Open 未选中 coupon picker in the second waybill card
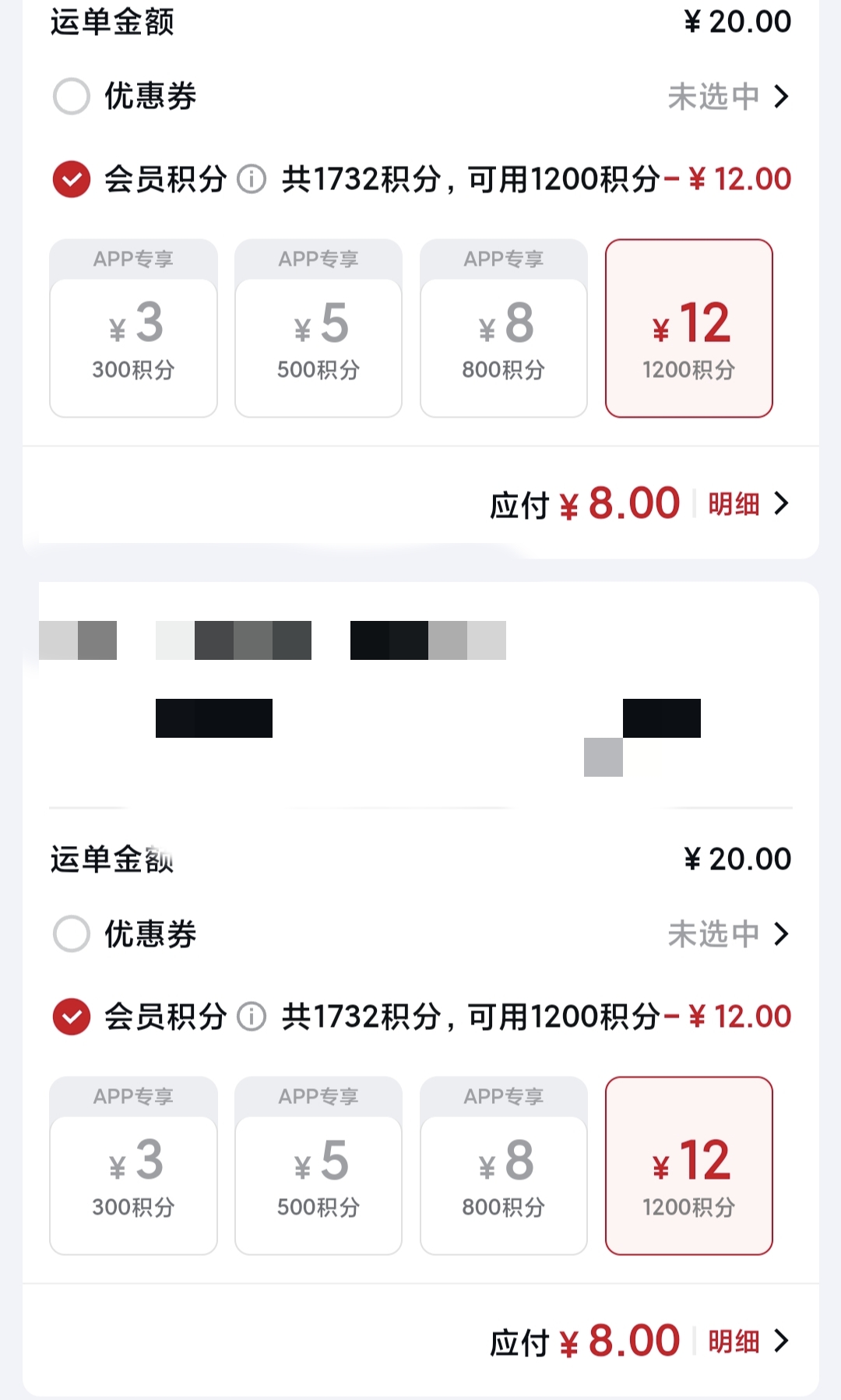The image size is (841, 1400). point(727,934)
